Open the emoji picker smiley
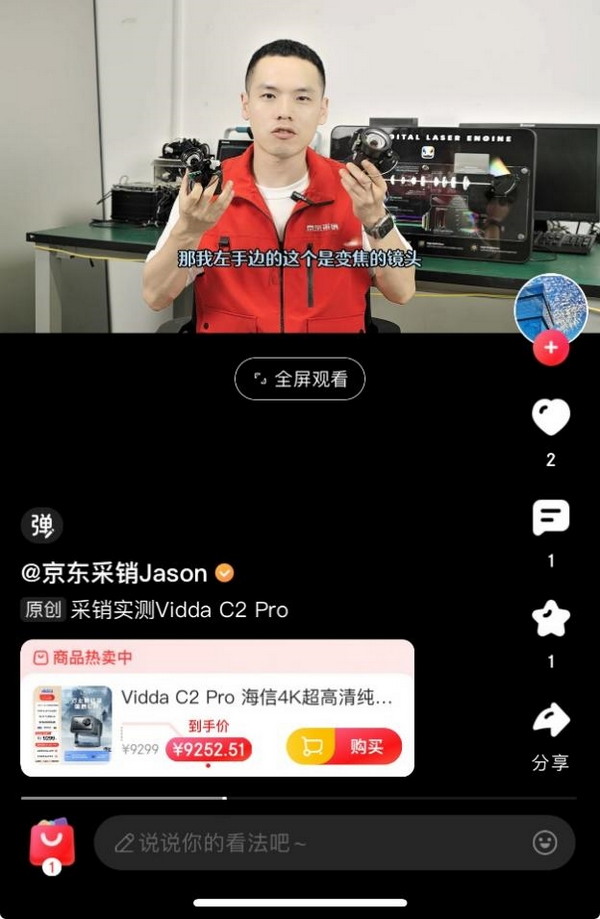Screen dimensions: 600x919 point(545,842)
